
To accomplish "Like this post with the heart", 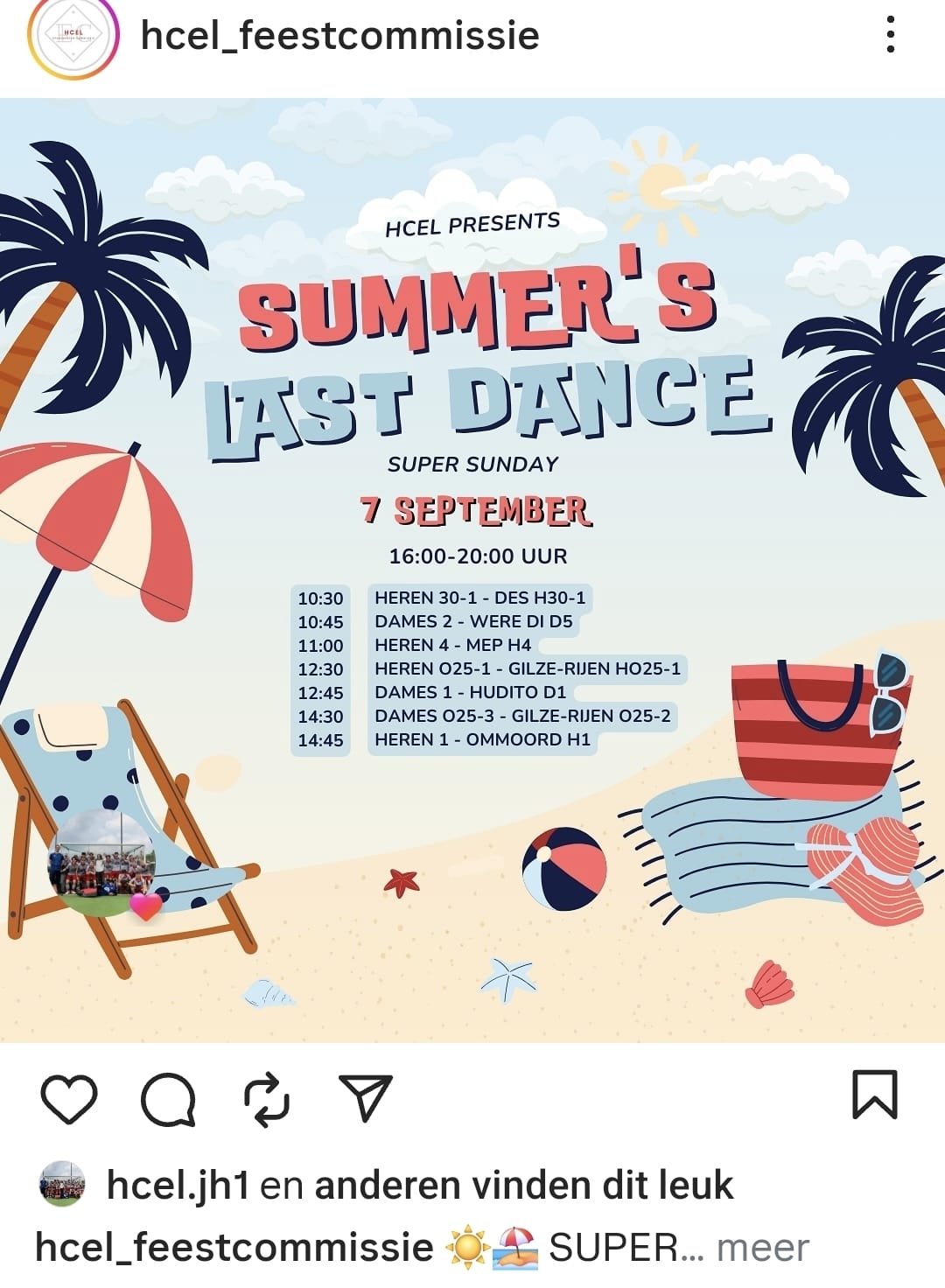I will (x=69, y=1098).
